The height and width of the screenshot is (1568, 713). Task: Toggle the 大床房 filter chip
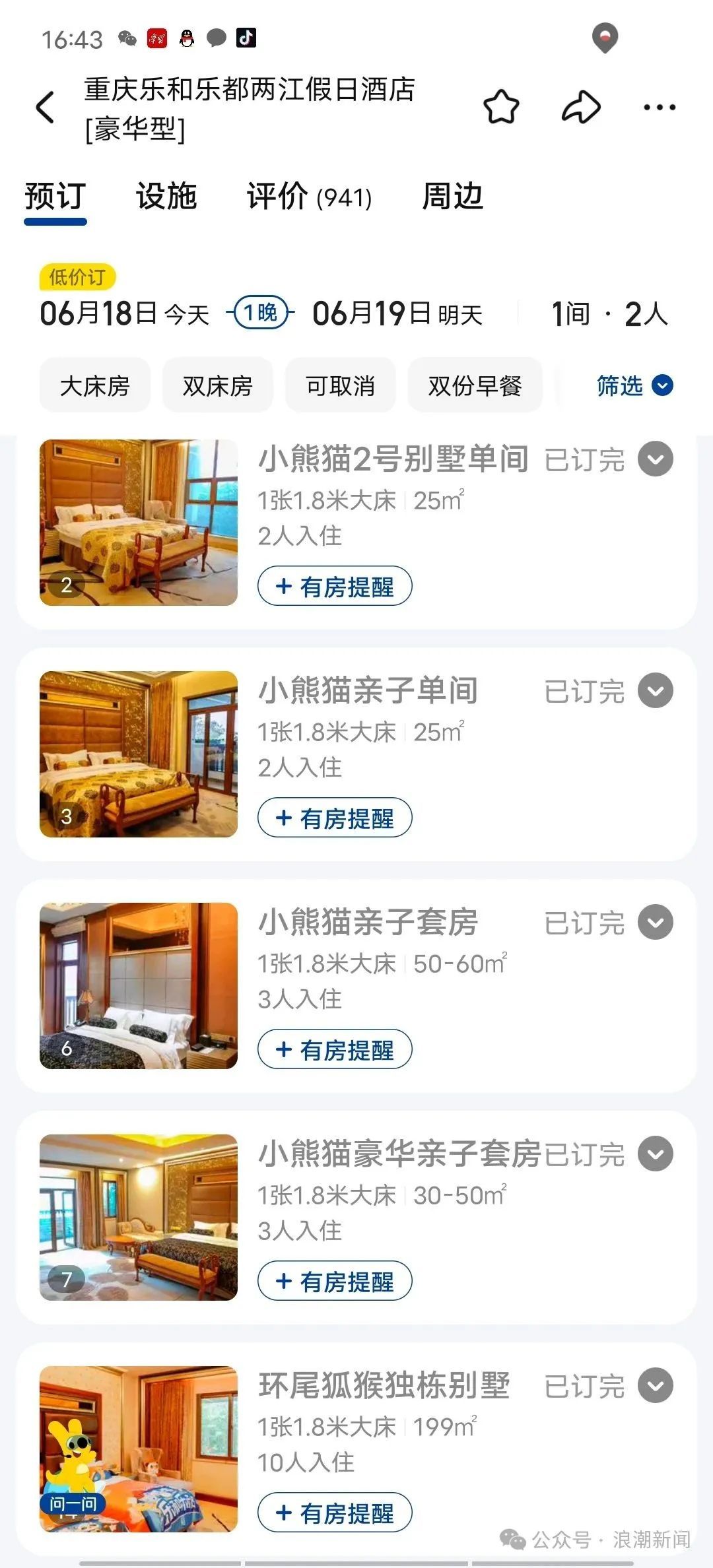[94, 386]
